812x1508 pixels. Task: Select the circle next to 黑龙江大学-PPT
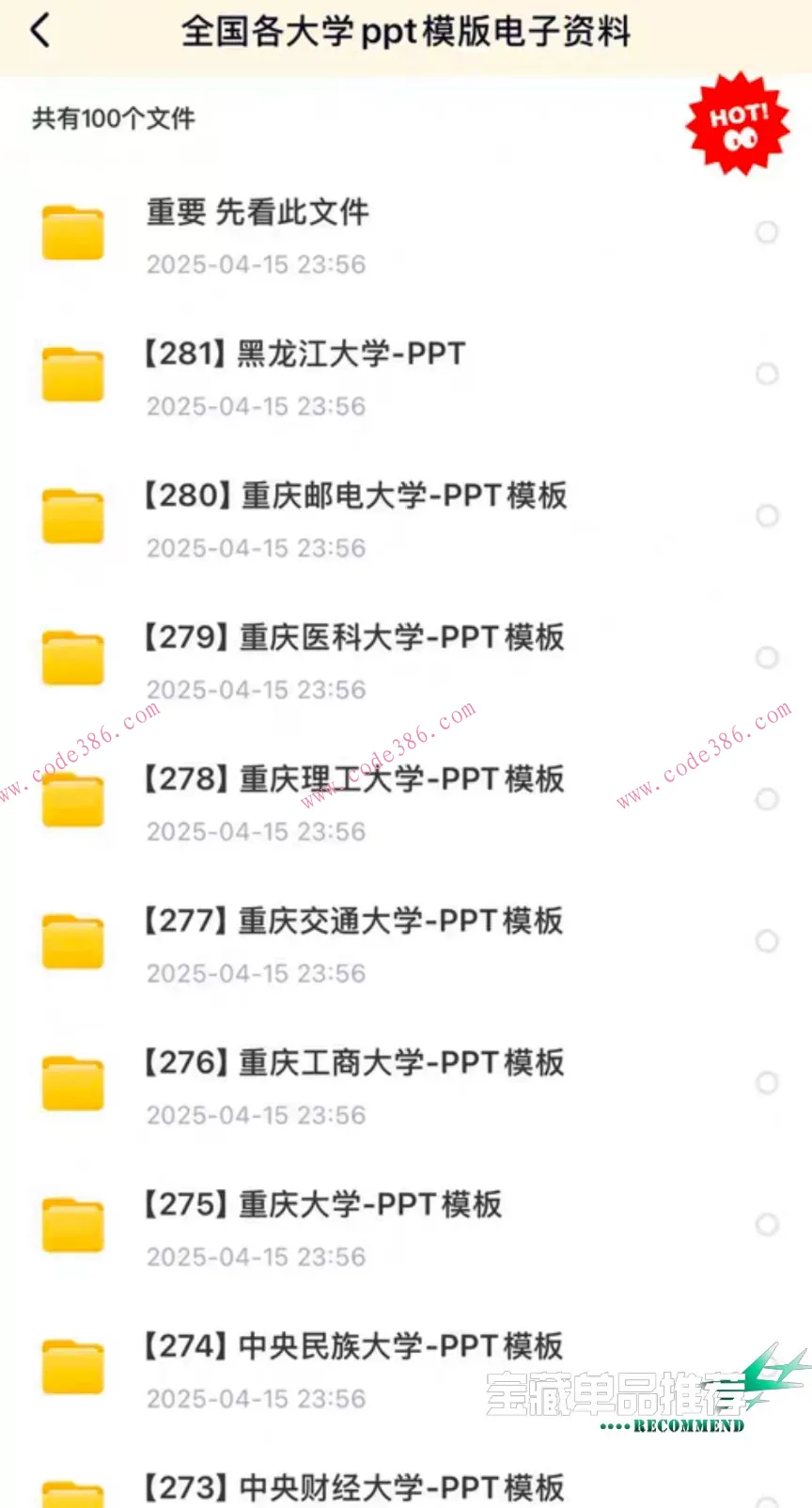(x=768, y=374)
